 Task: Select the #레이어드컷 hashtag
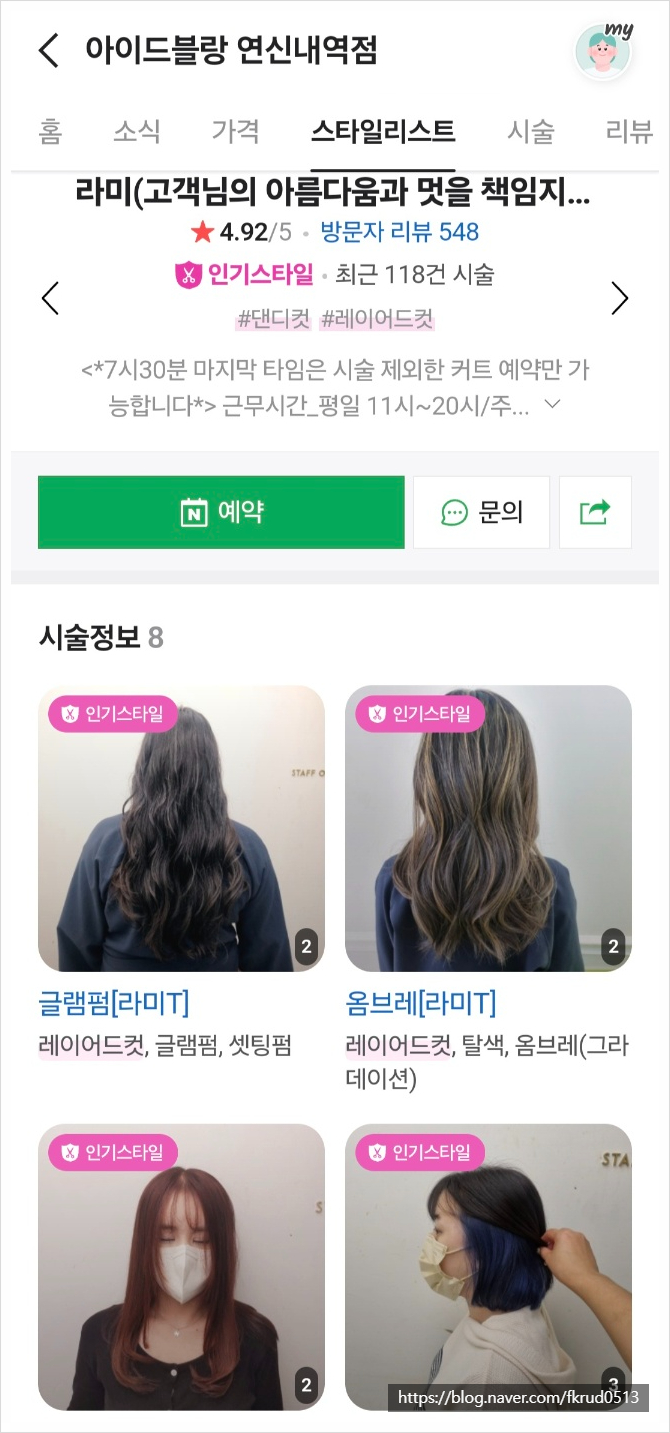[377, 320]
